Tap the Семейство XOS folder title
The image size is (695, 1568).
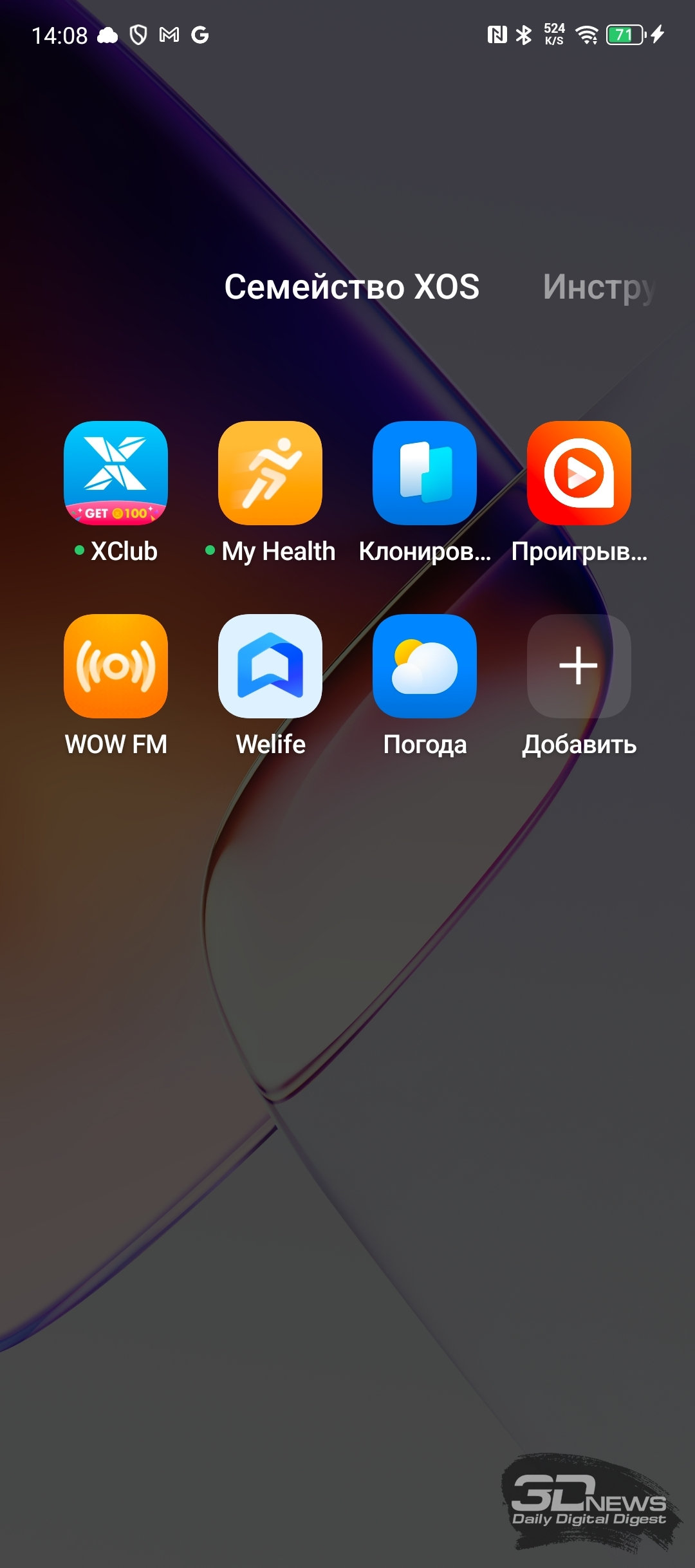click(352, 286)
